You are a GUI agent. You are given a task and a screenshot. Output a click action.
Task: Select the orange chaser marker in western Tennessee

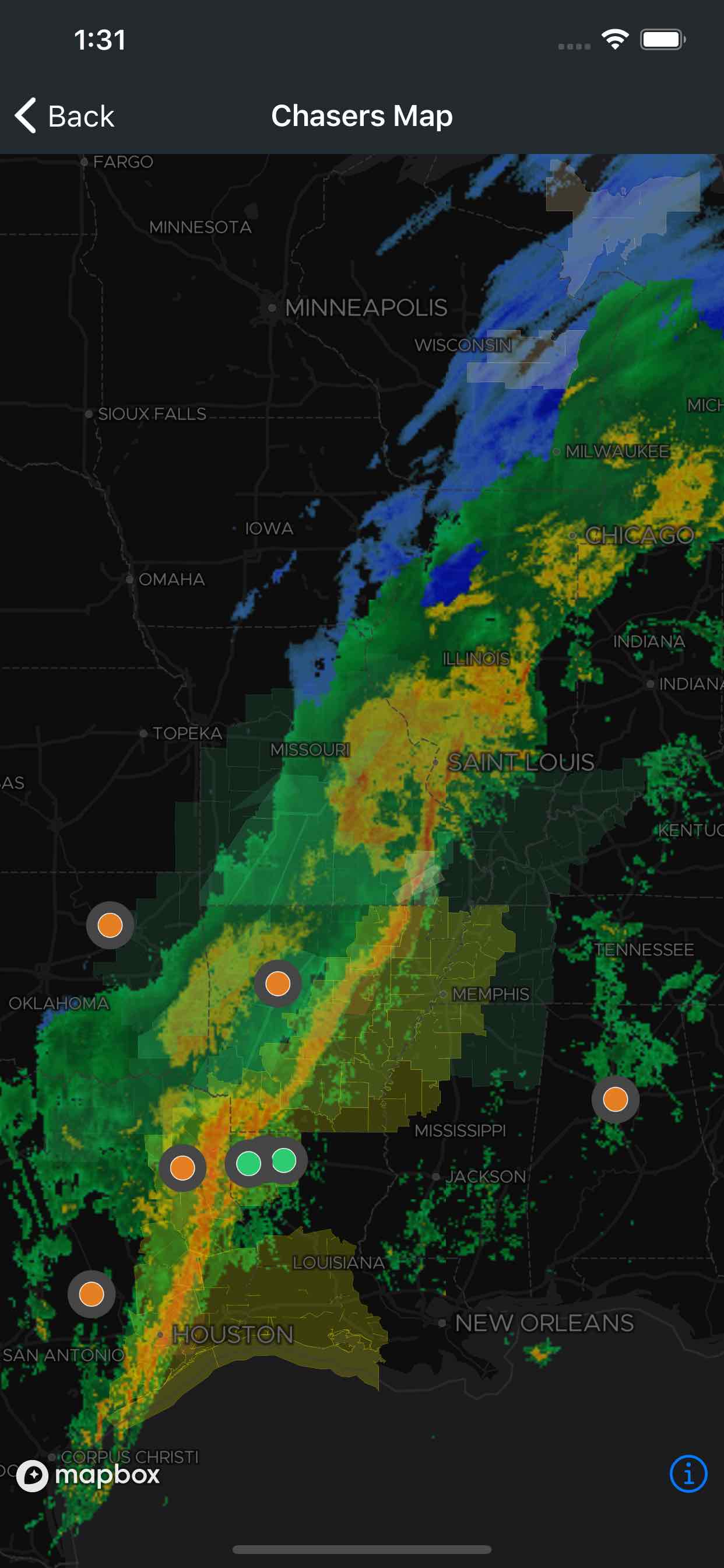614,1098
